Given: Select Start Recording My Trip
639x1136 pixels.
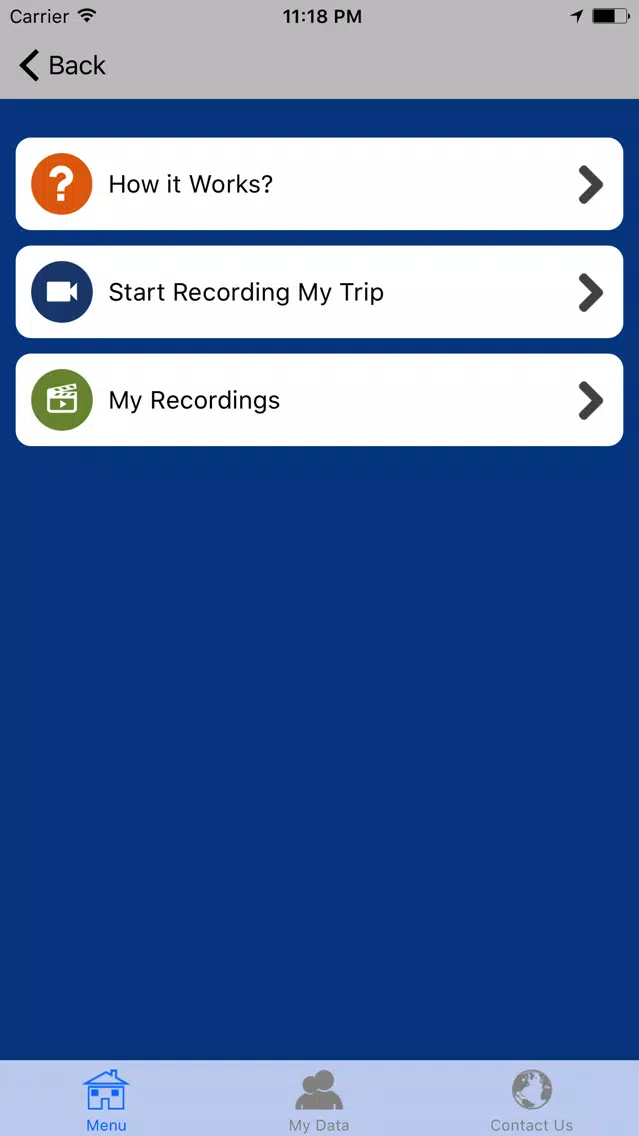Looking at the screenshot, I should click(320, 292).
